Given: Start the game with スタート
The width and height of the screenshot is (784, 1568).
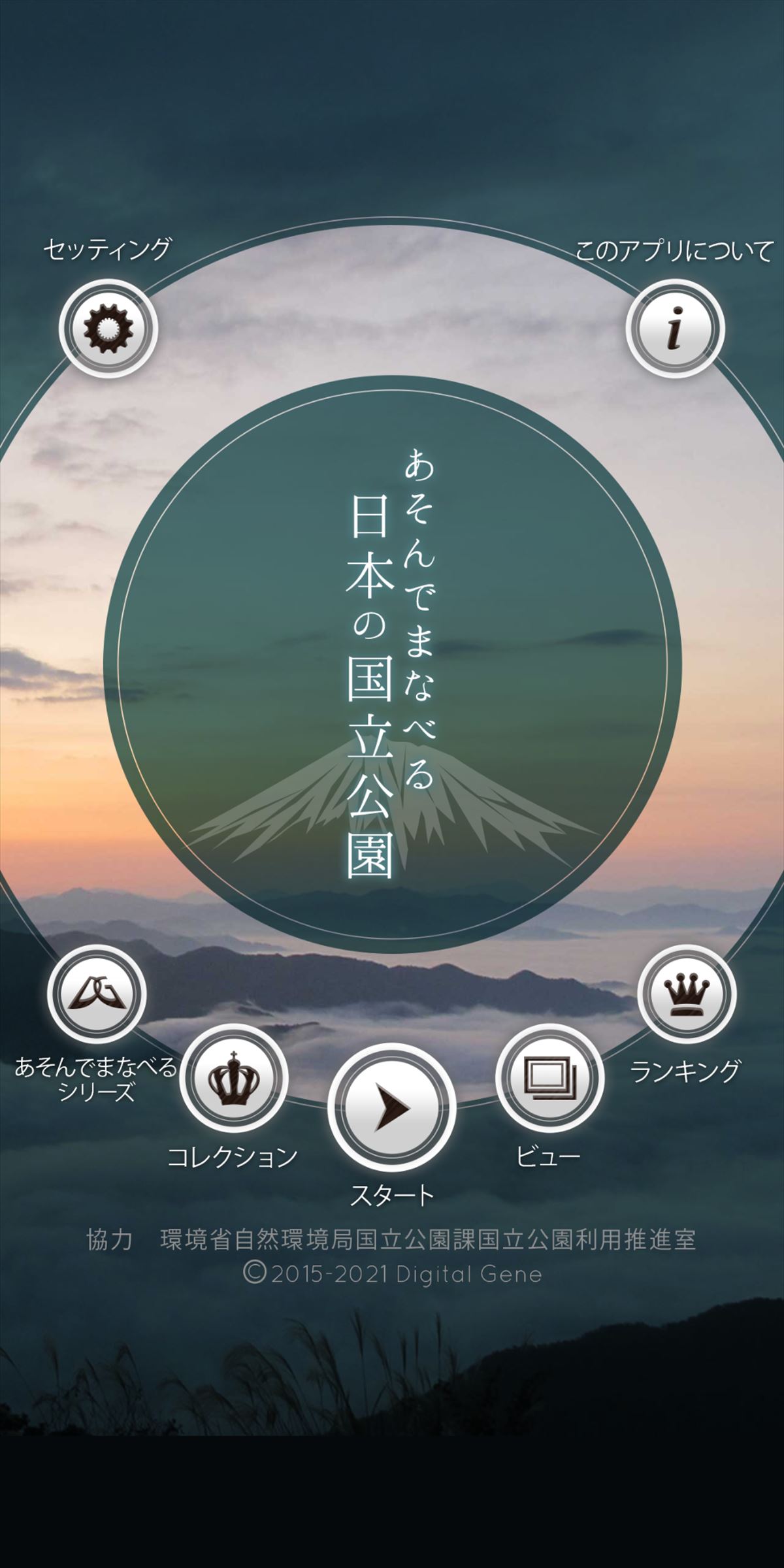Looking at the screenshot, I should click(x=392, y=1107).
